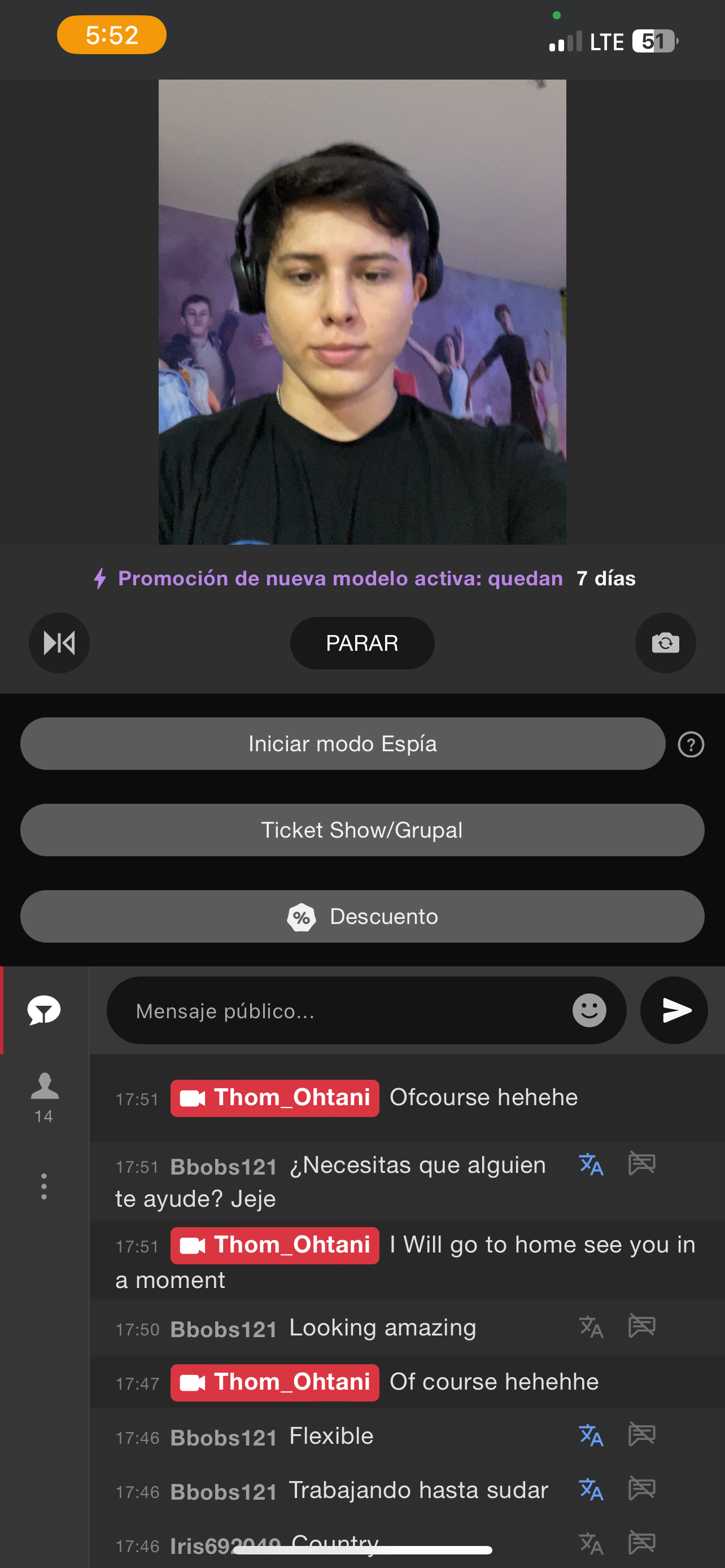Open the emoji picker
Viewport: 725px width, 1568px height.
coord(589,1011)
